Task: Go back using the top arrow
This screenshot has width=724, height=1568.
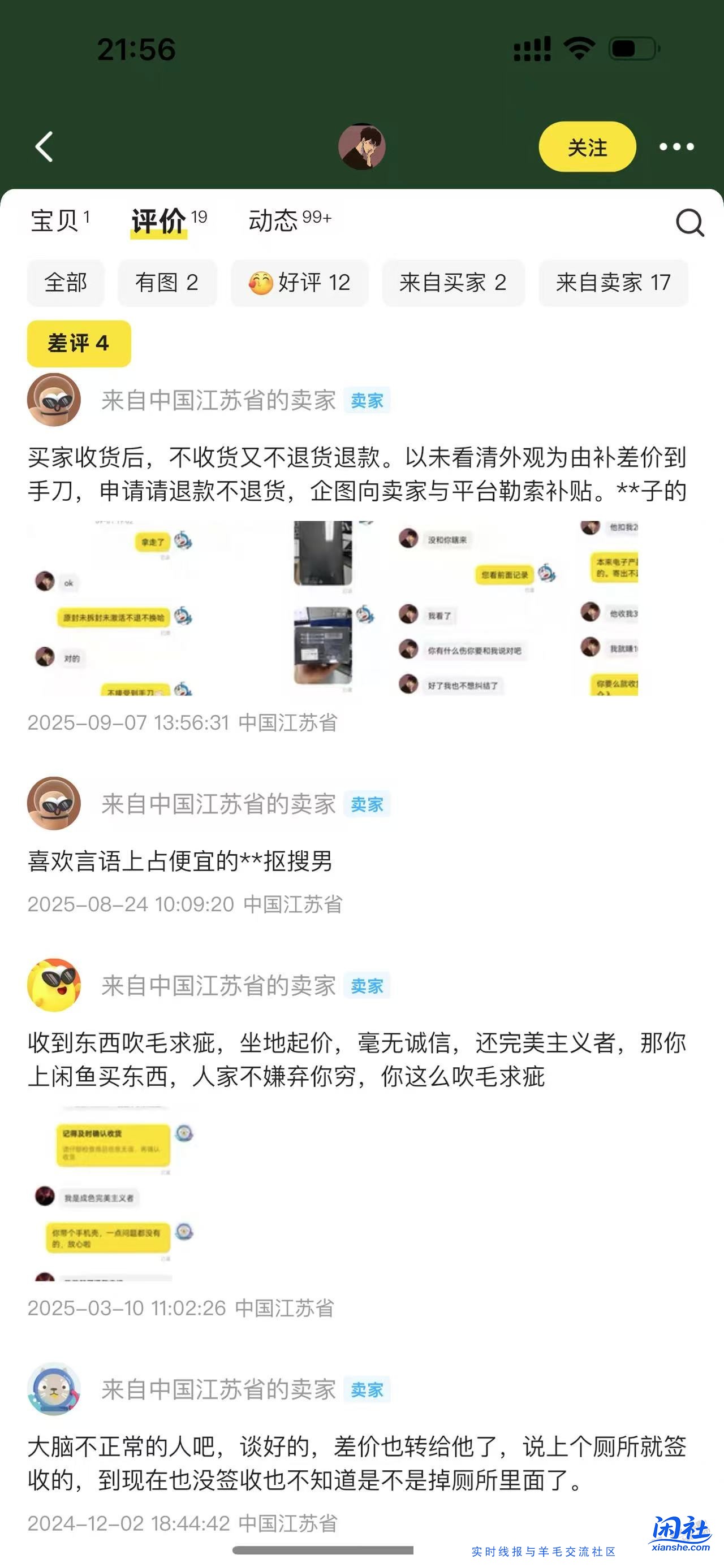Action: pyautogui.click(x=45, y=147)
